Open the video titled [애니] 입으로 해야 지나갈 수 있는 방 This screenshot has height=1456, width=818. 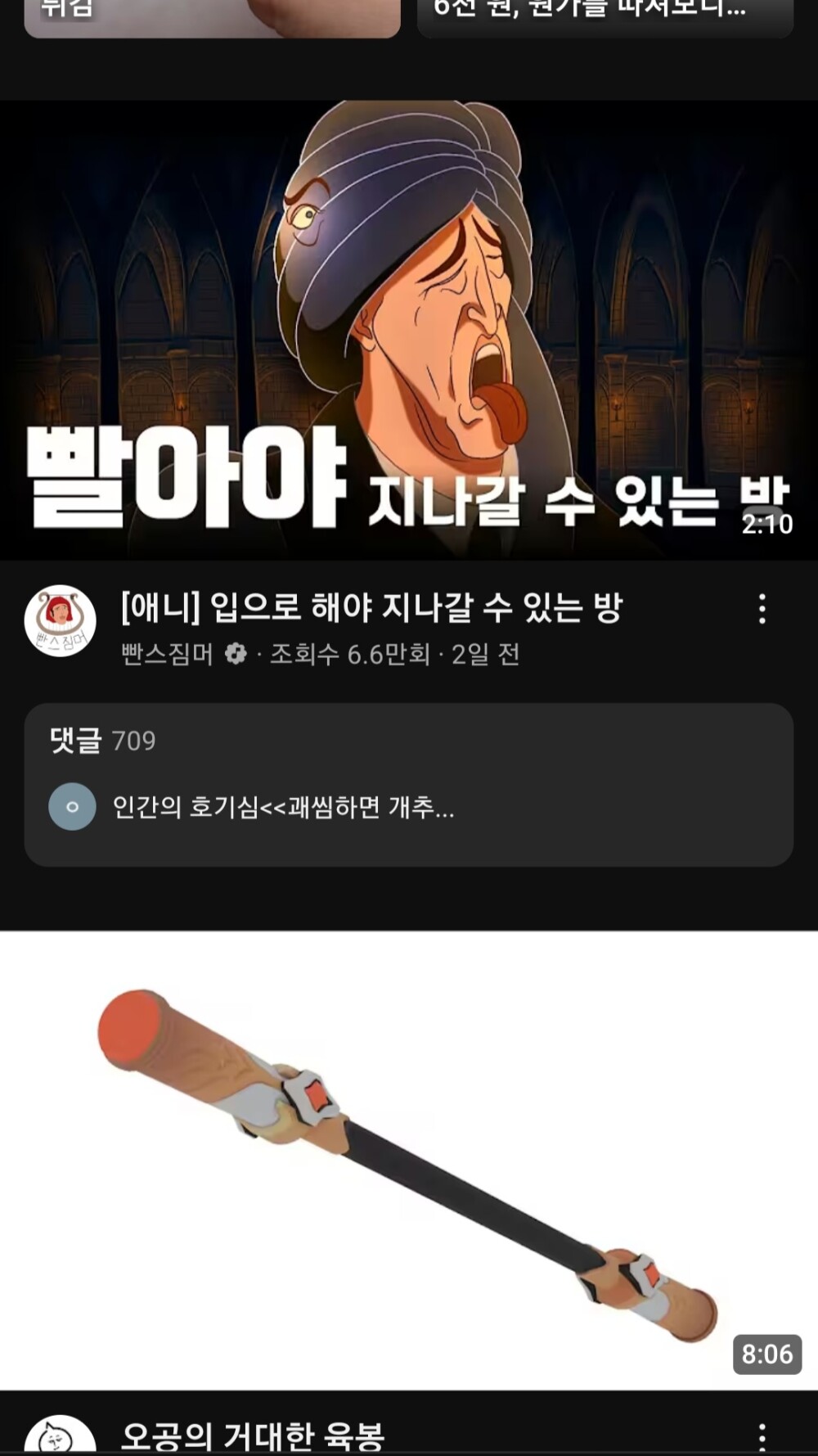pos(372,608)
